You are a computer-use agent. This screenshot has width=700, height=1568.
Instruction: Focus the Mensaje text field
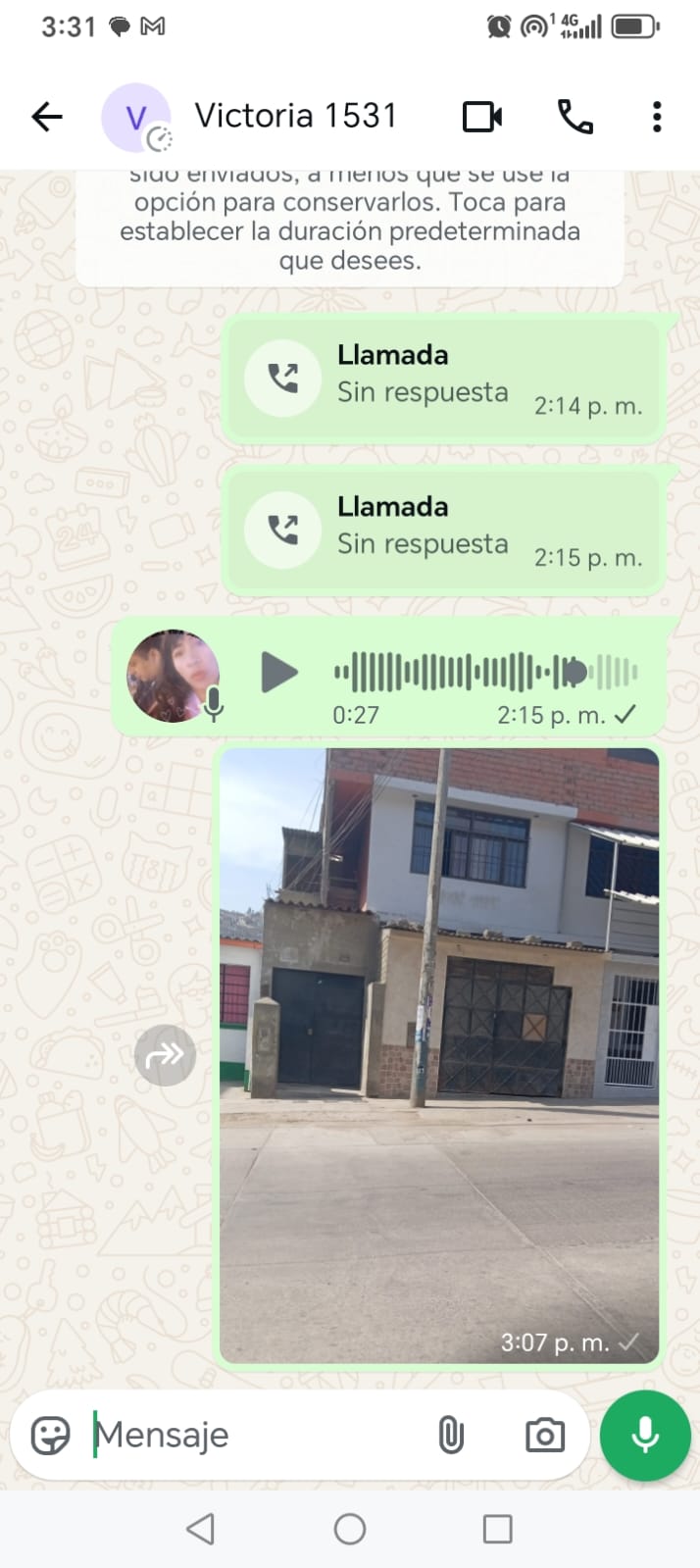pyautogui.click(x=255, y=1436)
